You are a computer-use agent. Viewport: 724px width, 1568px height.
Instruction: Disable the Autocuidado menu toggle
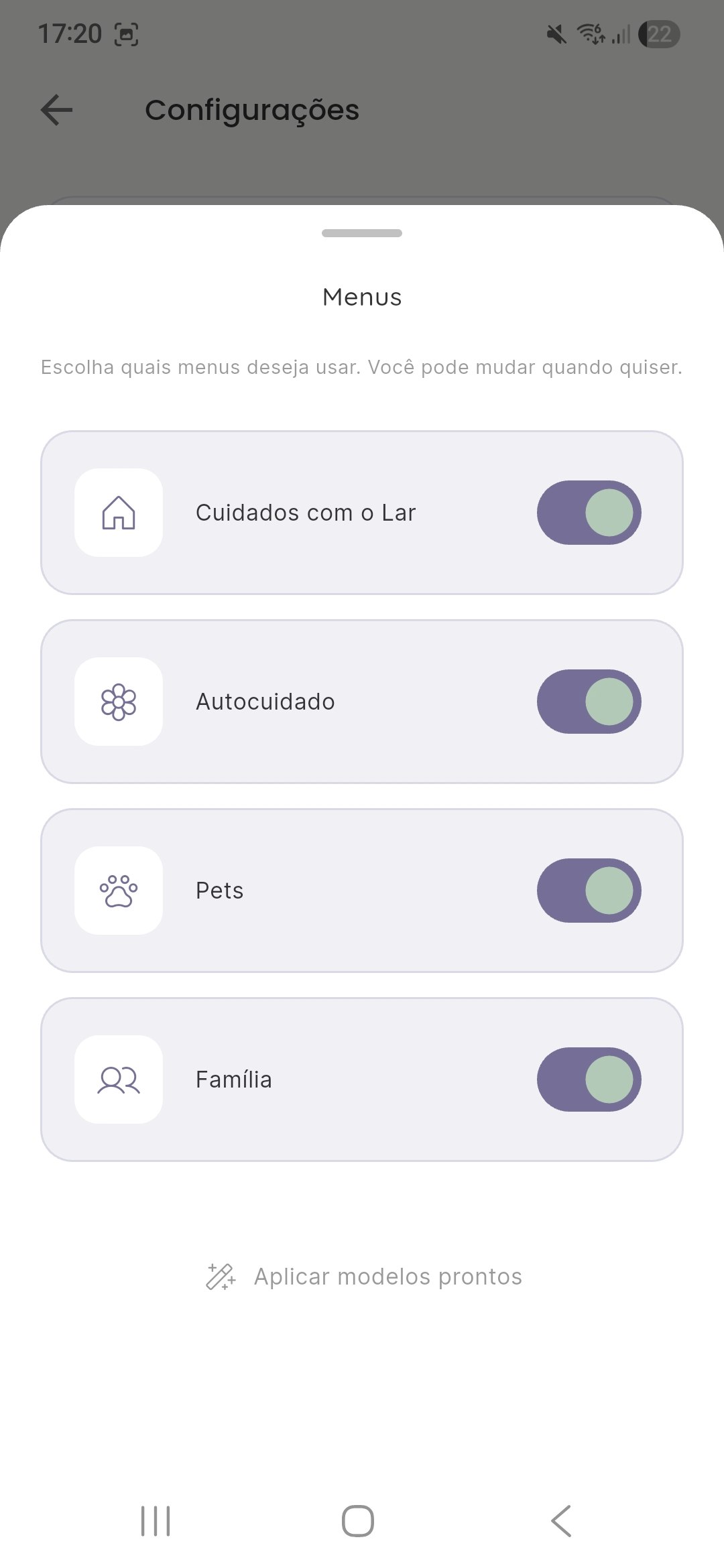[589, 702]
